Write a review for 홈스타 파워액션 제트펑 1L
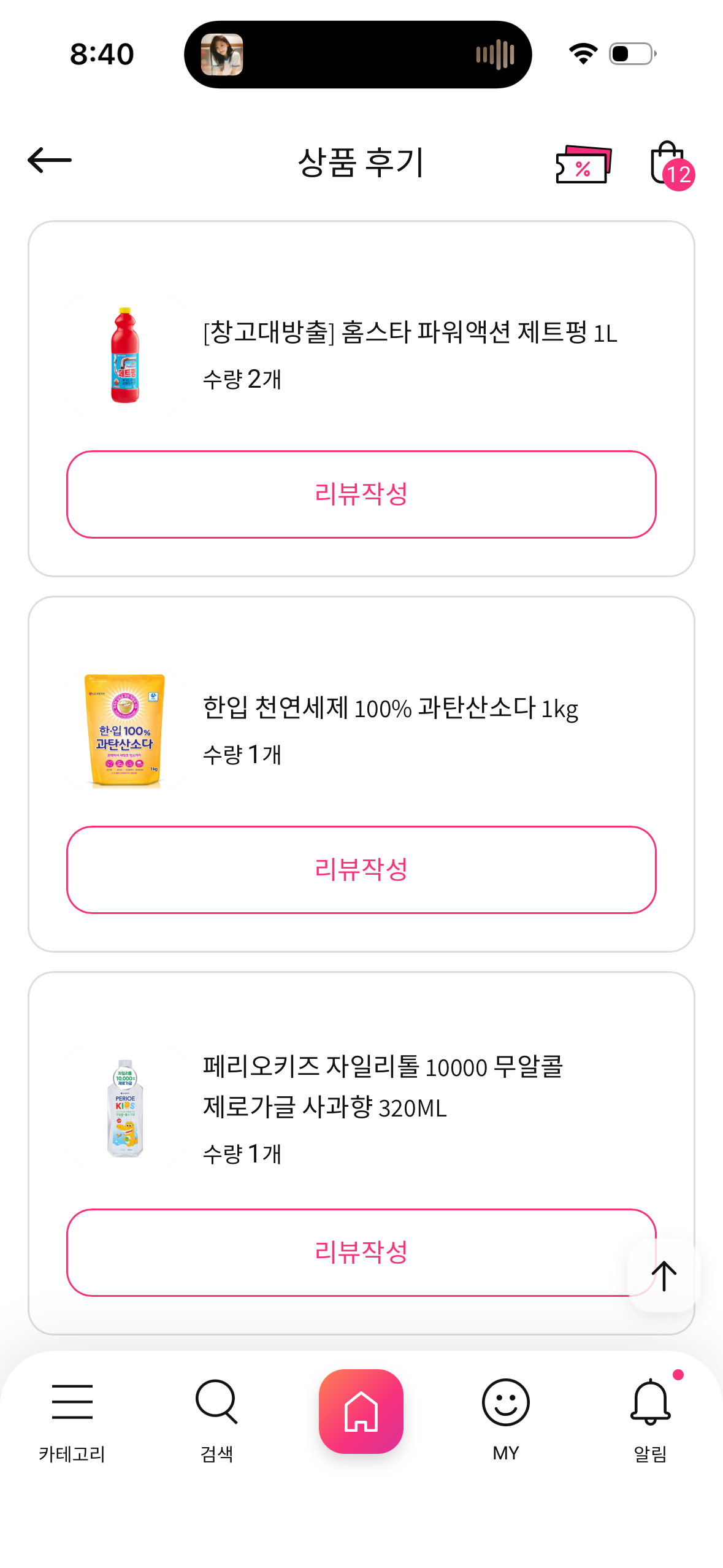The width and height of the screenshot is (723, 1568). click(361, 494)
